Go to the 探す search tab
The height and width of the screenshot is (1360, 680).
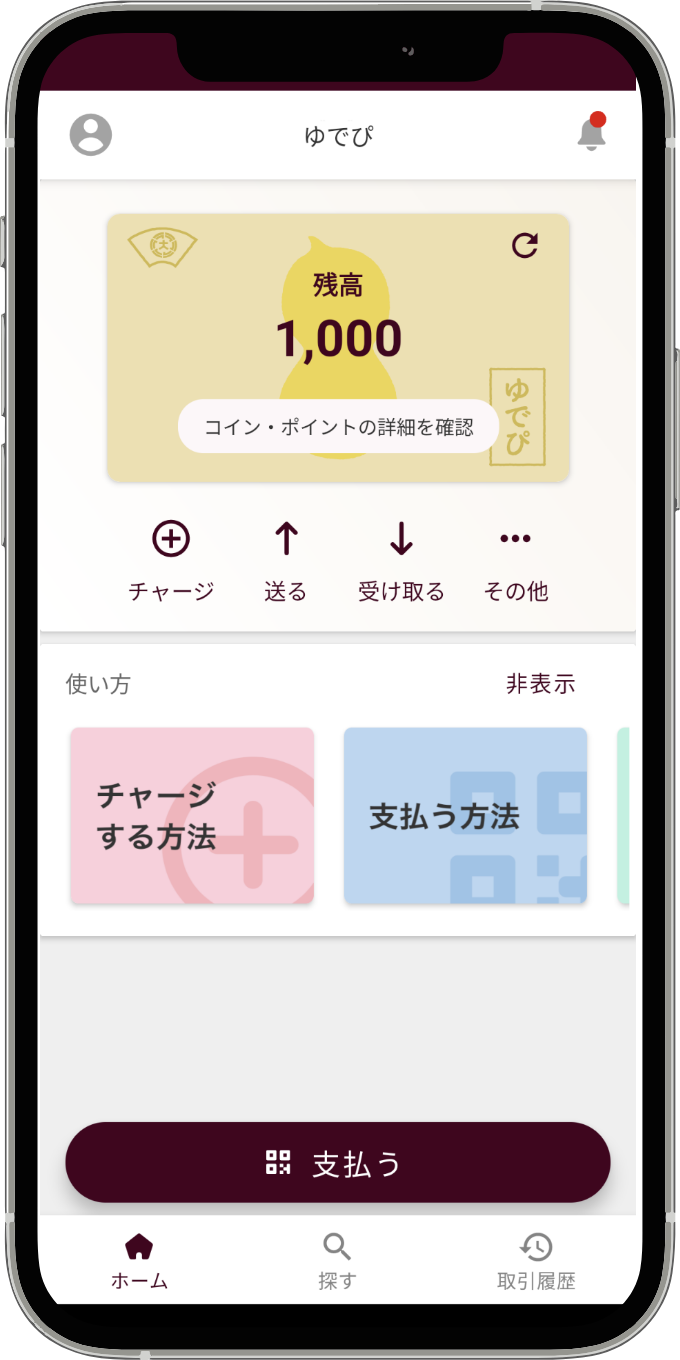pyautogui.click(x=337, y=1260)
